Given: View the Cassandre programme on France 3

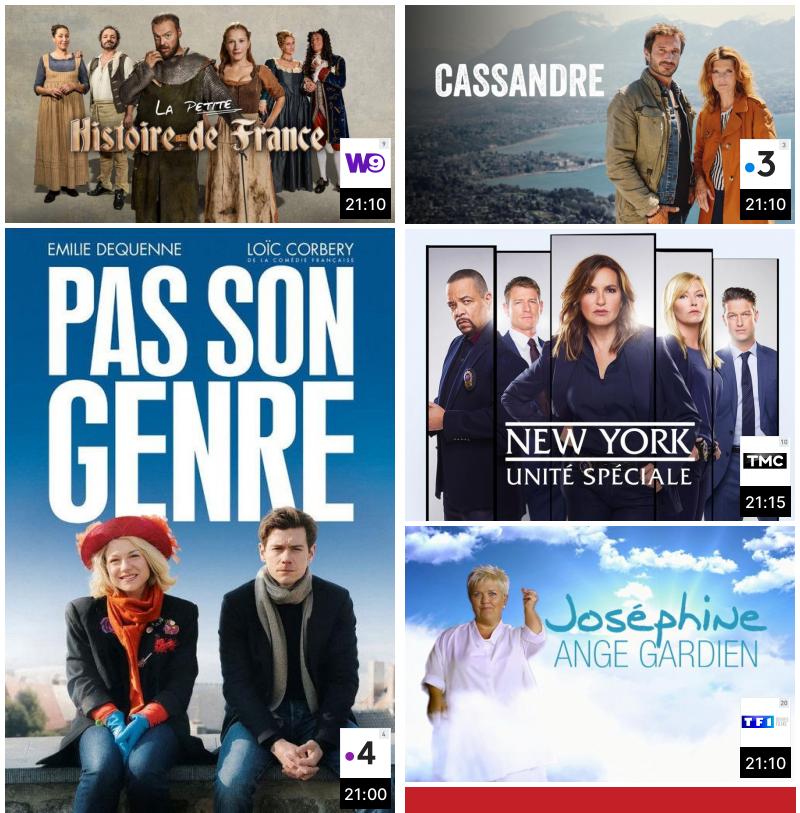Looking at the screenshot, I should coord(599,113).
